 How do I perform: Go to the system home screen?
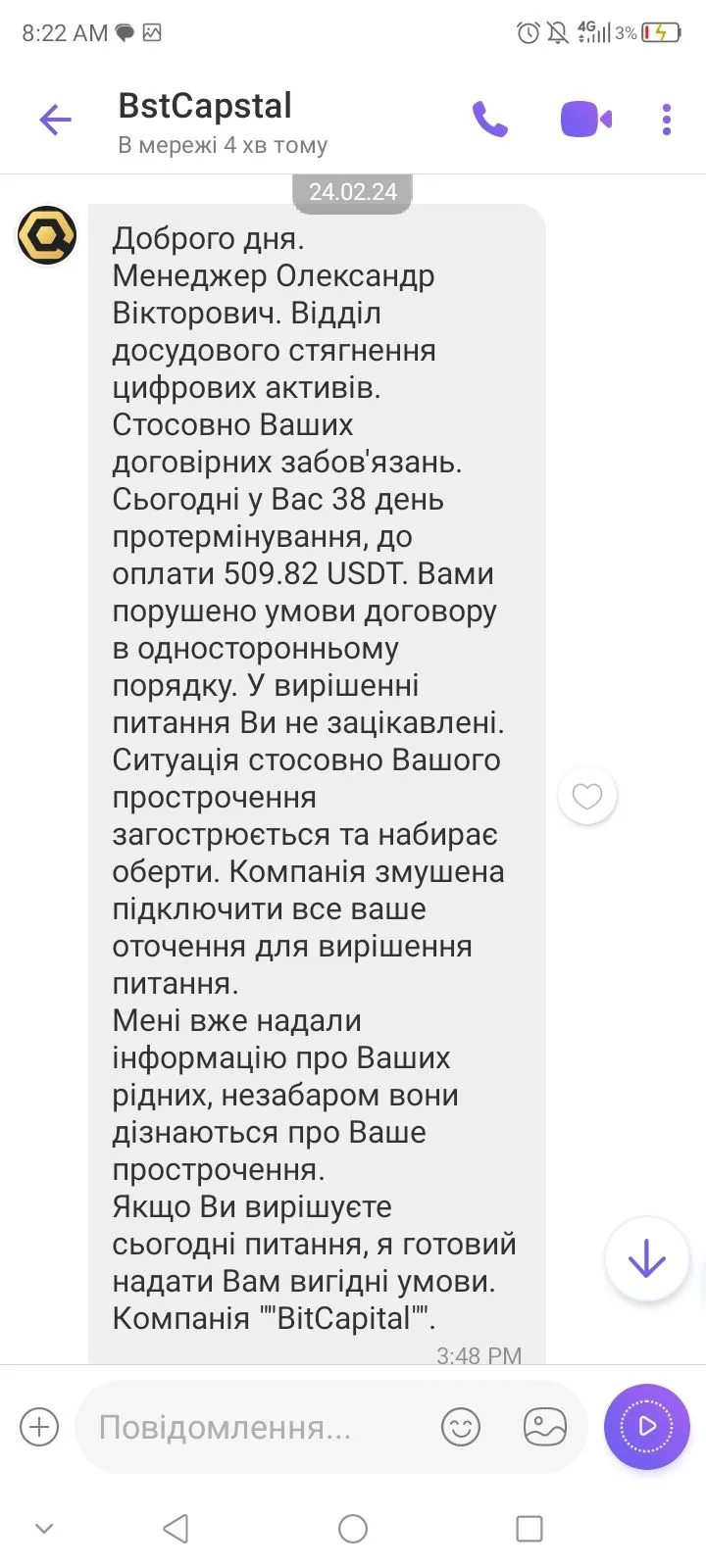pos(353,1529)
